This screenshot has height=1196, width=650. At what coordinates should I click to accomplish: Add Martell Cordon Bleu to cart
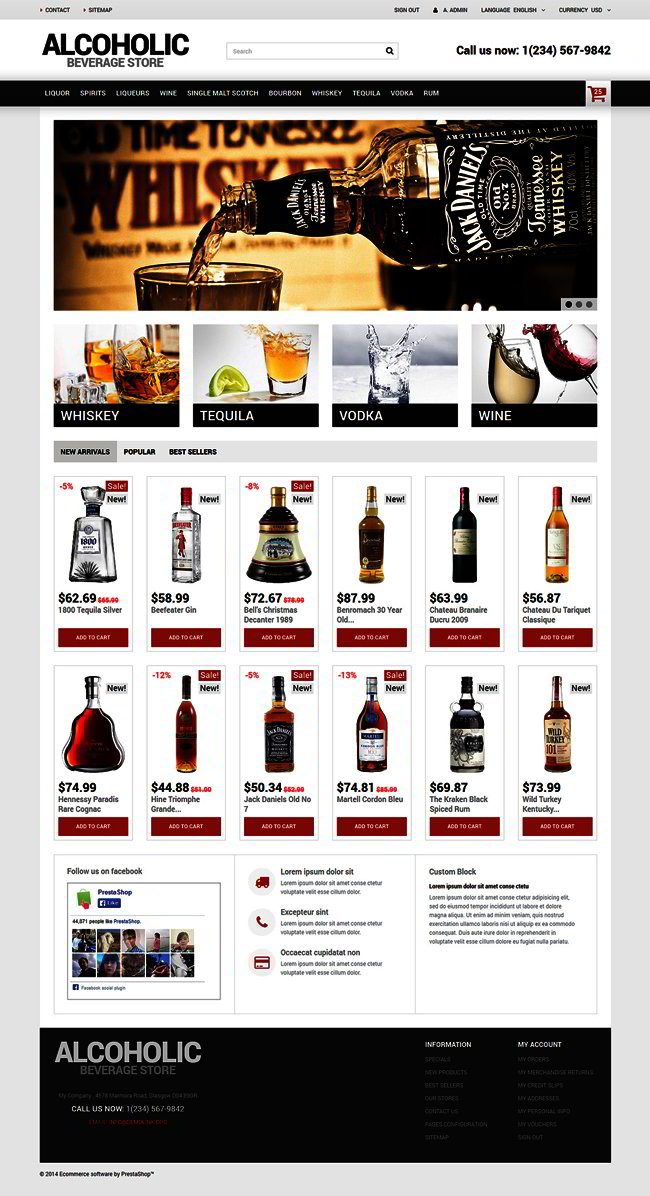(372, 826)
